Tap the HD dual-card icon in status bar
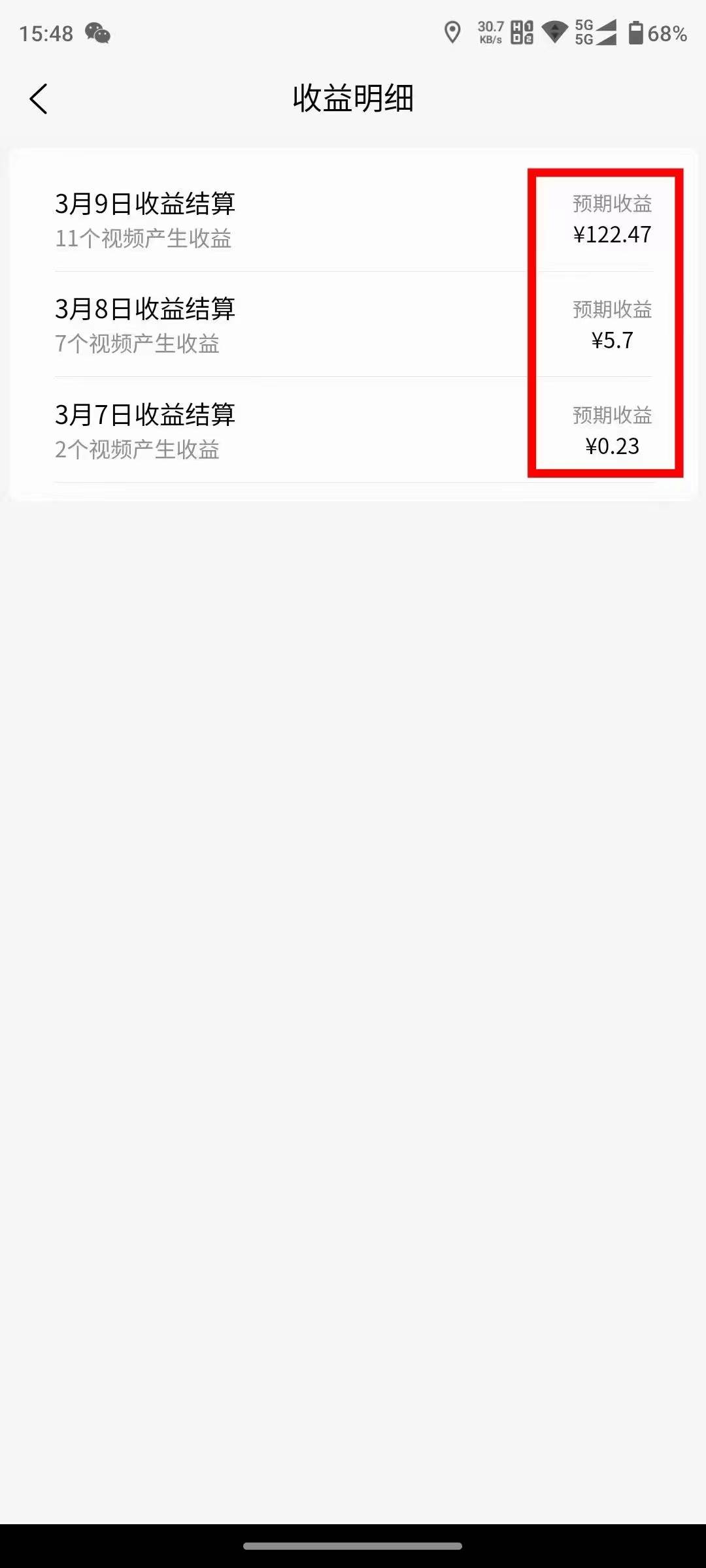This screenshot has height=1568, width=706. [520, 31]
